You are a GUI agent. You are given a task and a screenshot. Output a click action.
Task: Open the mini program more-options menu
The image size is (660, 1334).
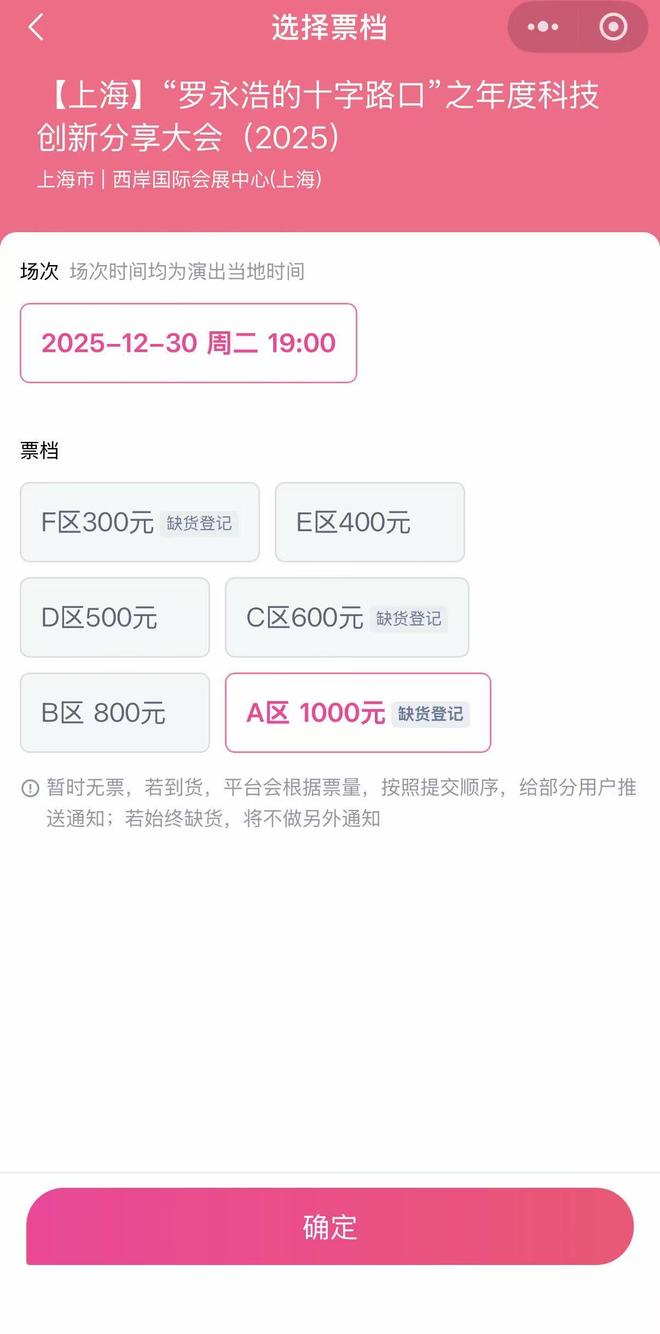[x=544, y=28]
